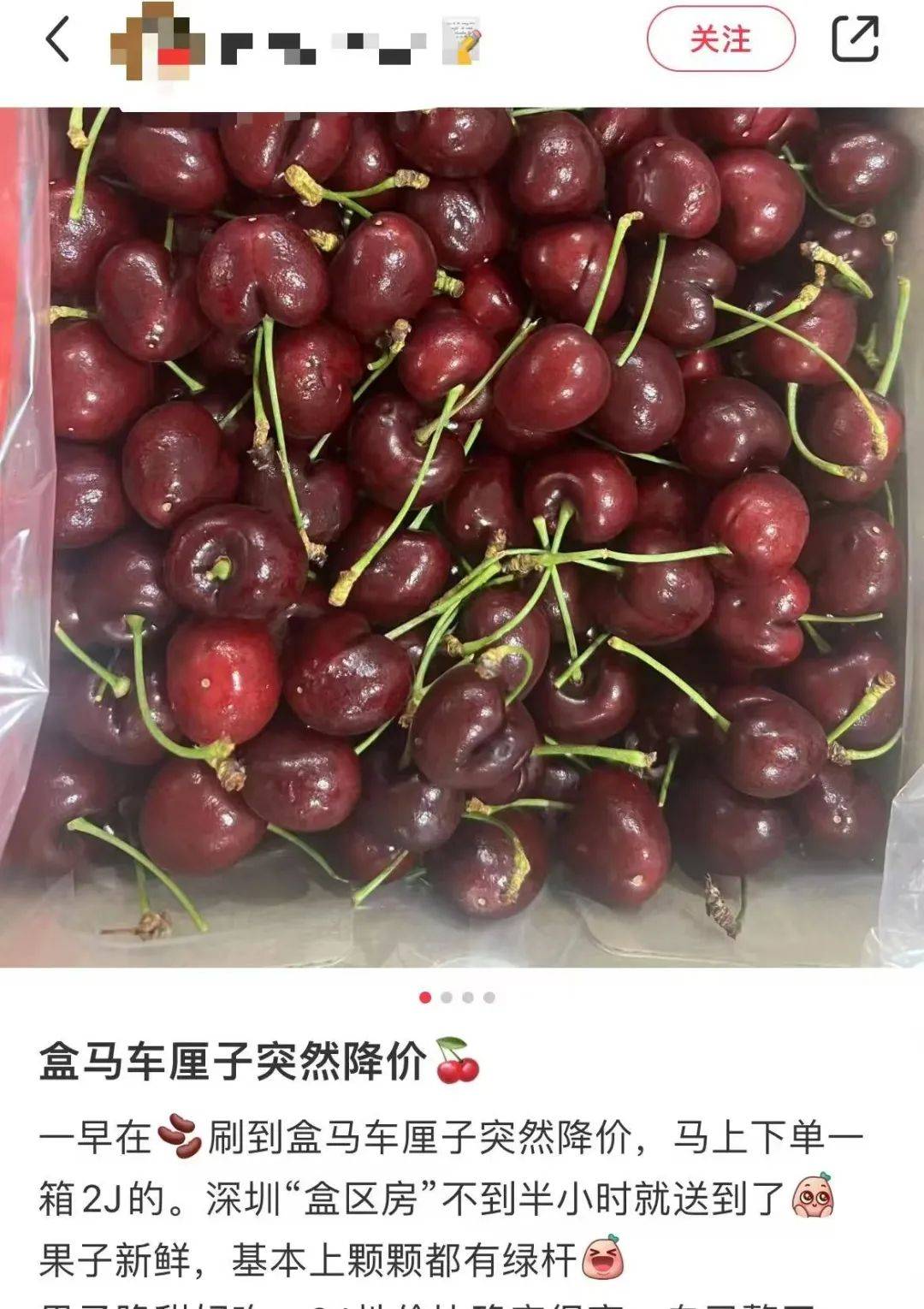Advance to the third carousel dot
The width and height of the screenshot is (924, 1309).
click(x=470, y=998)
